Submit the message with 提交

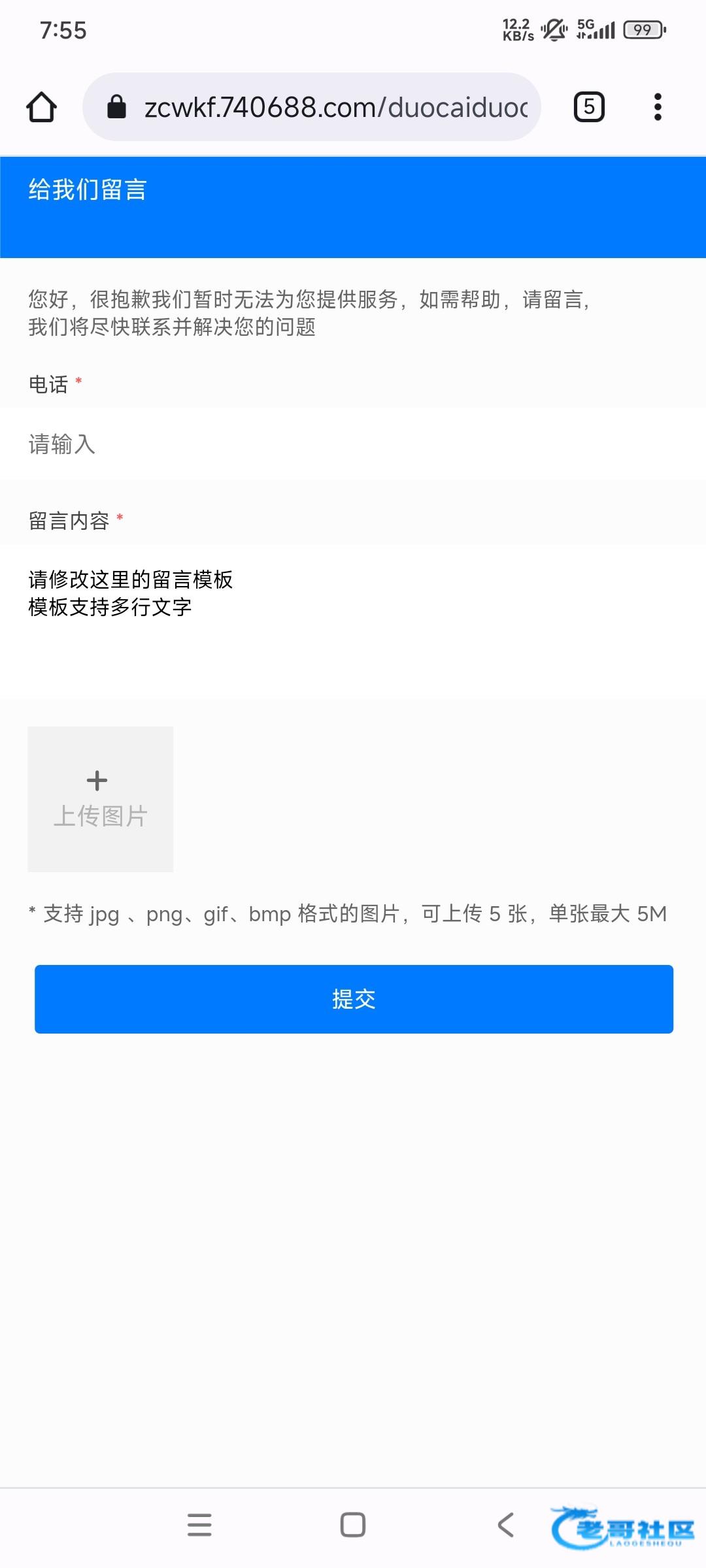coord(354,999)
